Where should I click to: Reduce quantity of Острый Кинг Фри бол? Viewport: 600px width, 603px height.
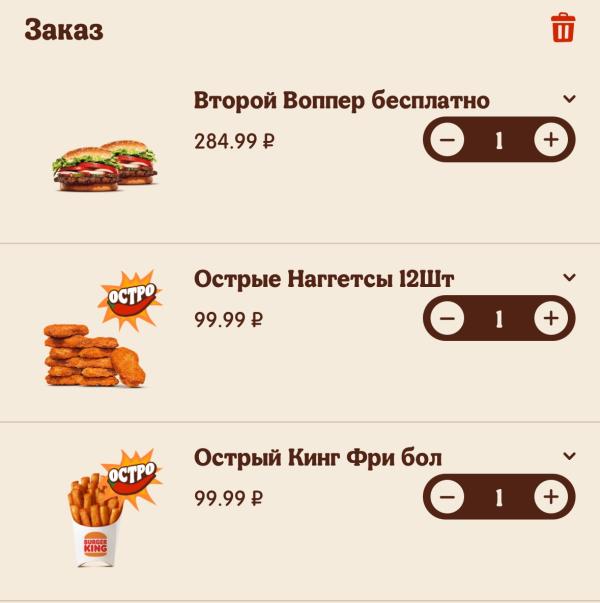point(447,496)
